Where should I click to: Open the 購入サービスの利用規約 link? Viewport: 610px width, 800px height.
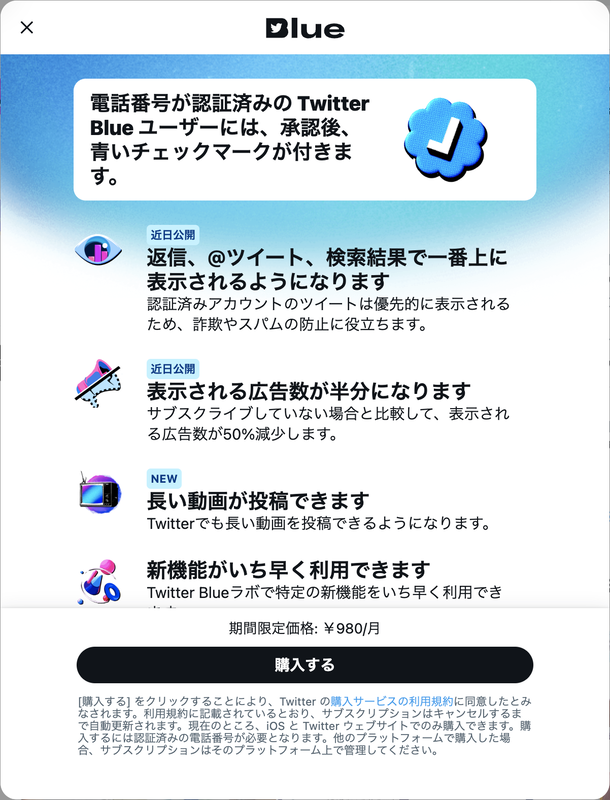point(392,702)
